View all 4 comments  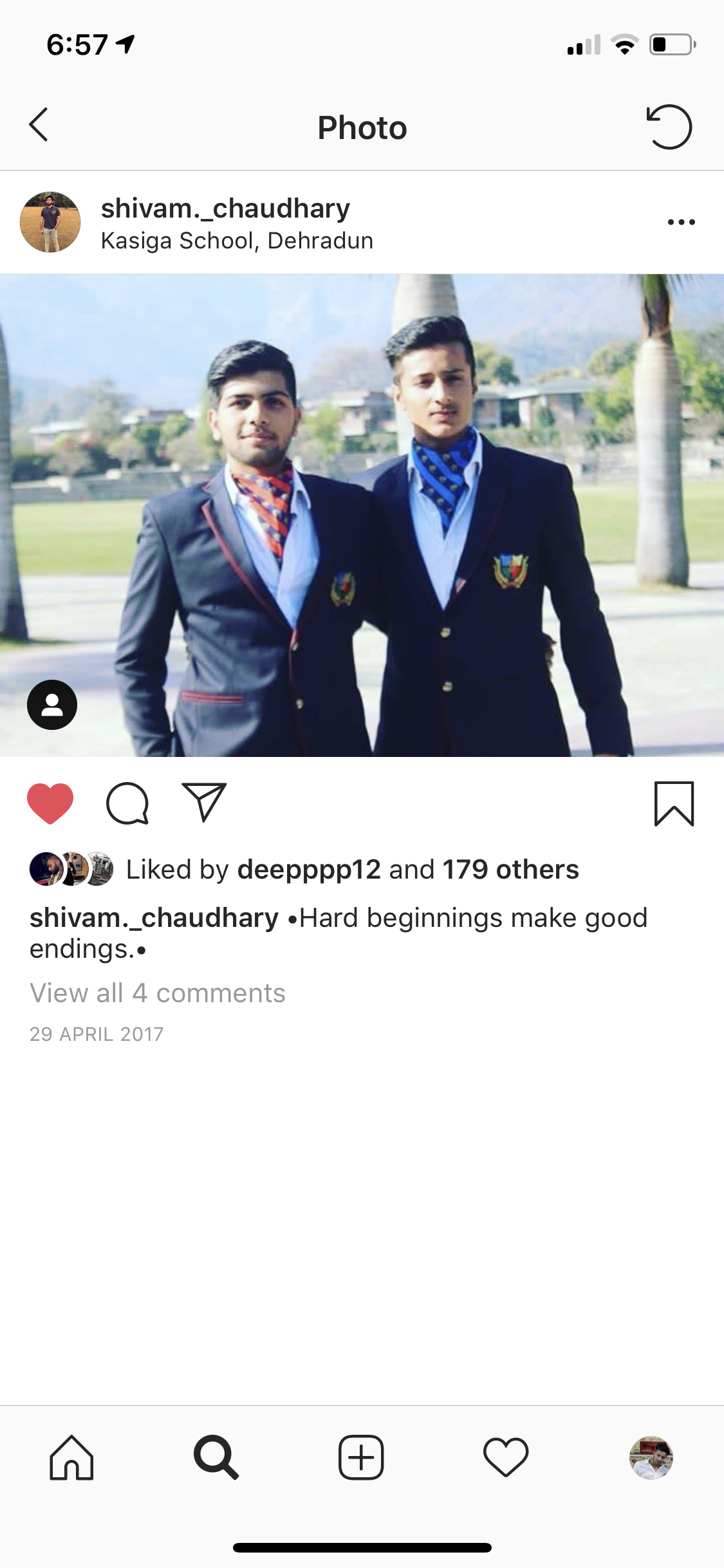coord(158,993)
